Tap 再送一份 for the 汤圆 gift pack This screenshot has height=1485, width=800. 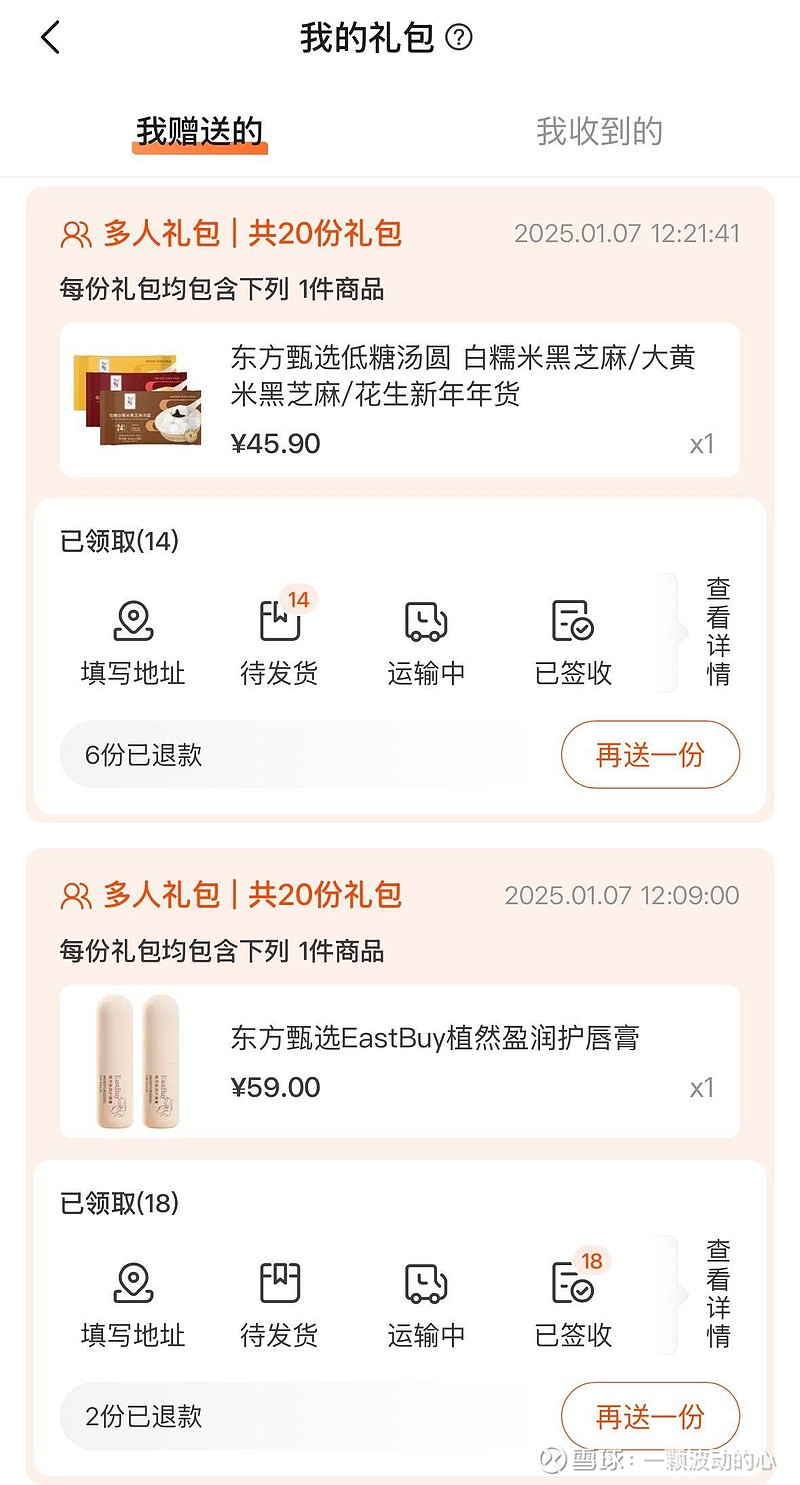[x=650, y=754]
